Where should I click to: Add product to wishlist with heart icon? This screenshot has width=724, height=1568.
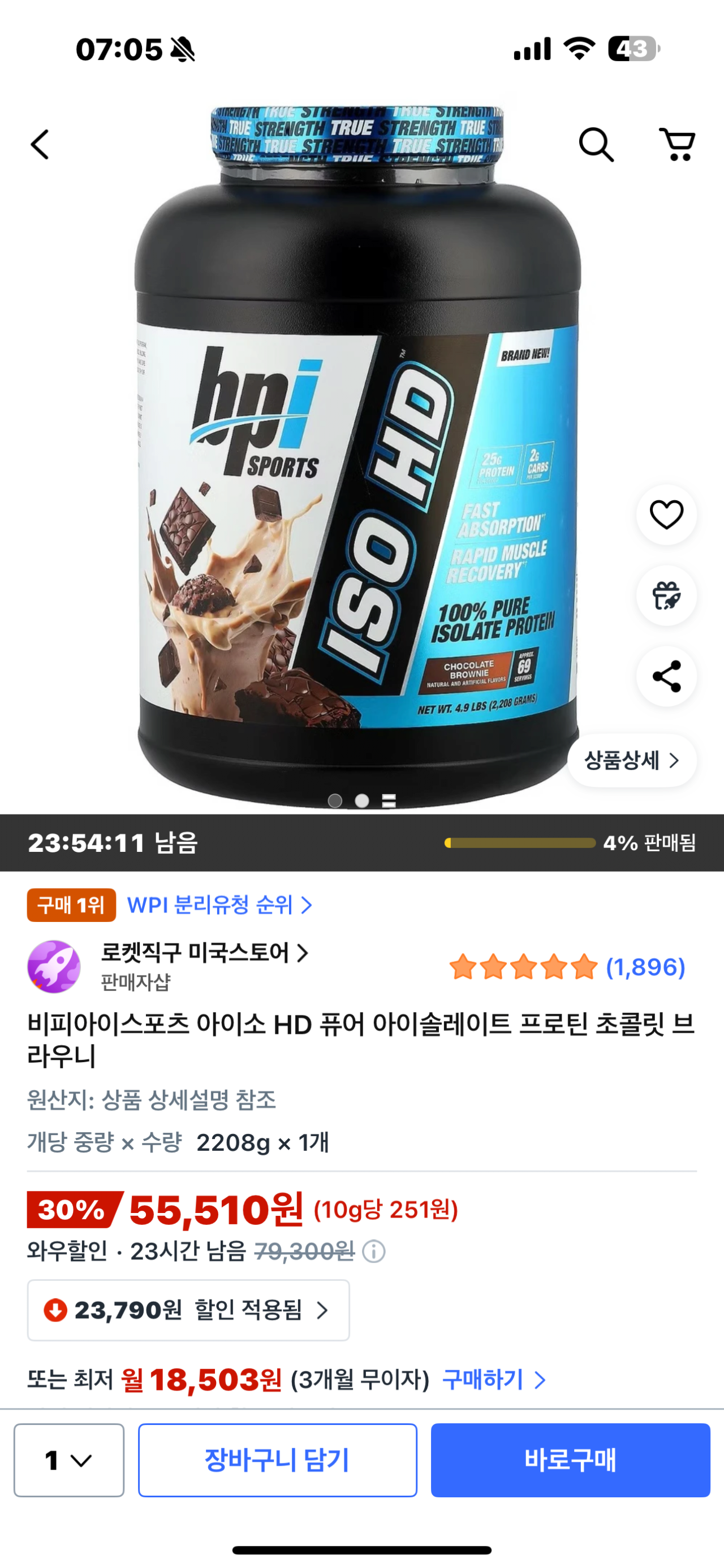666,514
